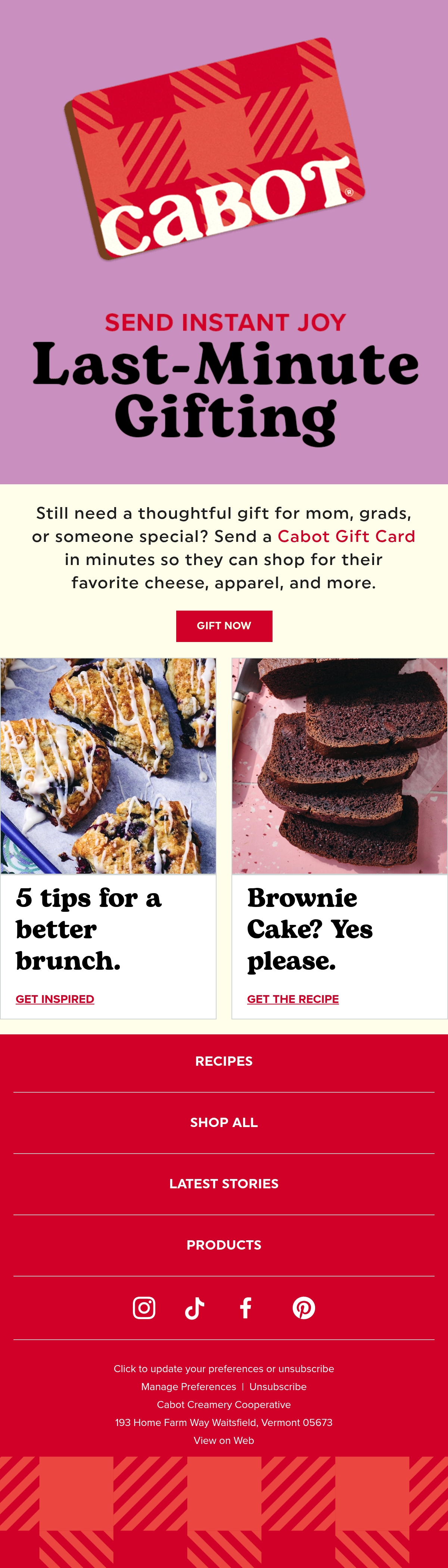Select View on Web

click(224, 1440)
